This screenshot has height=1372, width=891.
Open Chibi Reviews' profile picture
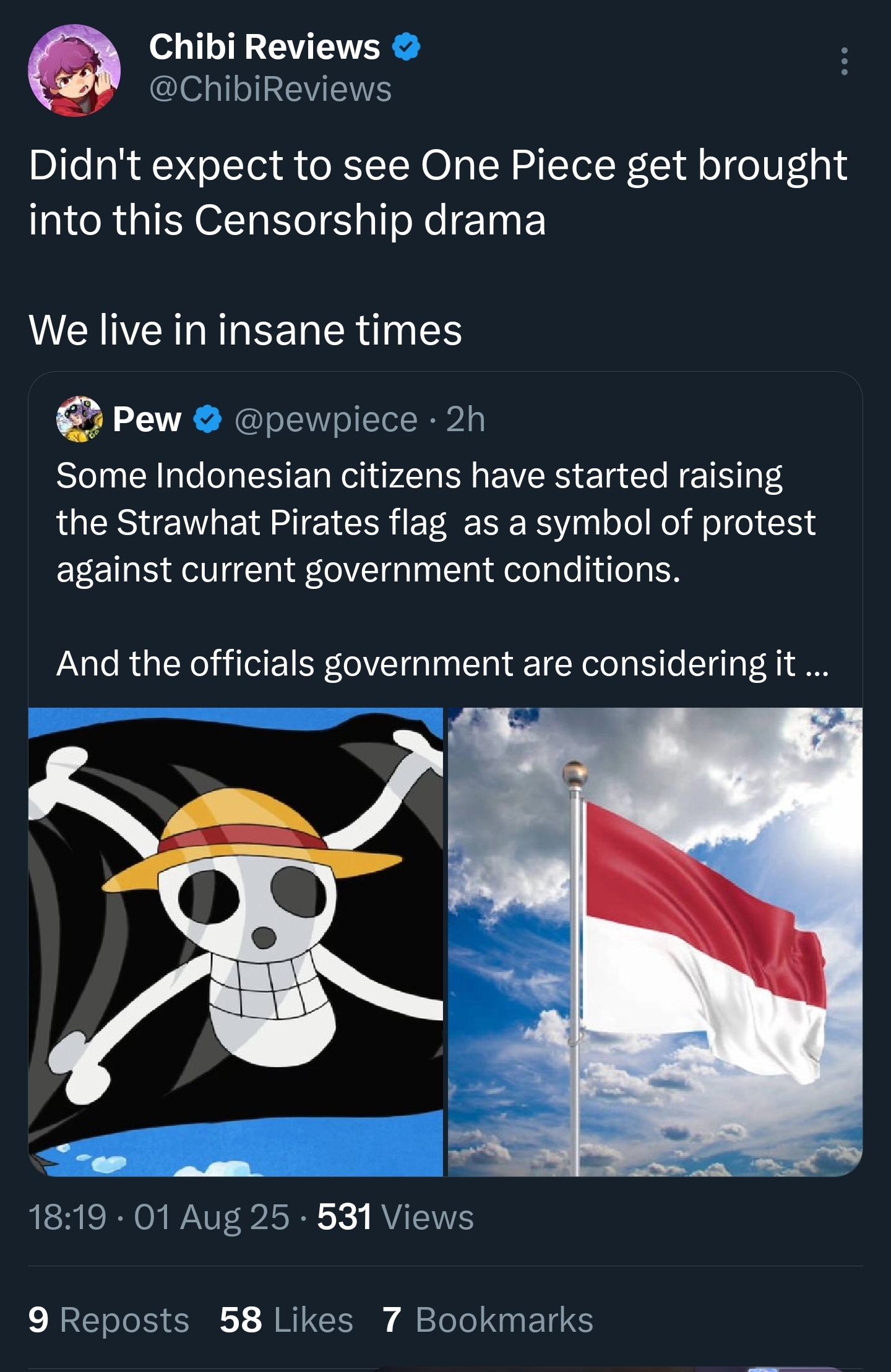tap(74, 70)
